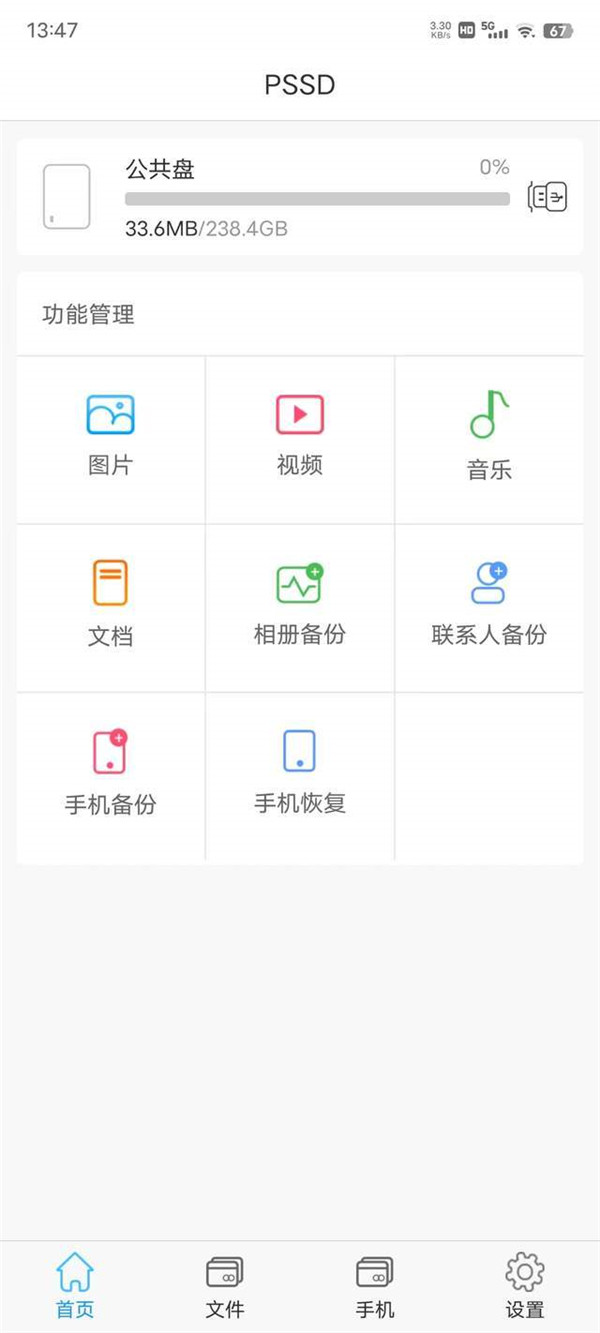Open the 视频 (videos) section
The height and width of the screenshot is (1333, 600).
300,437
